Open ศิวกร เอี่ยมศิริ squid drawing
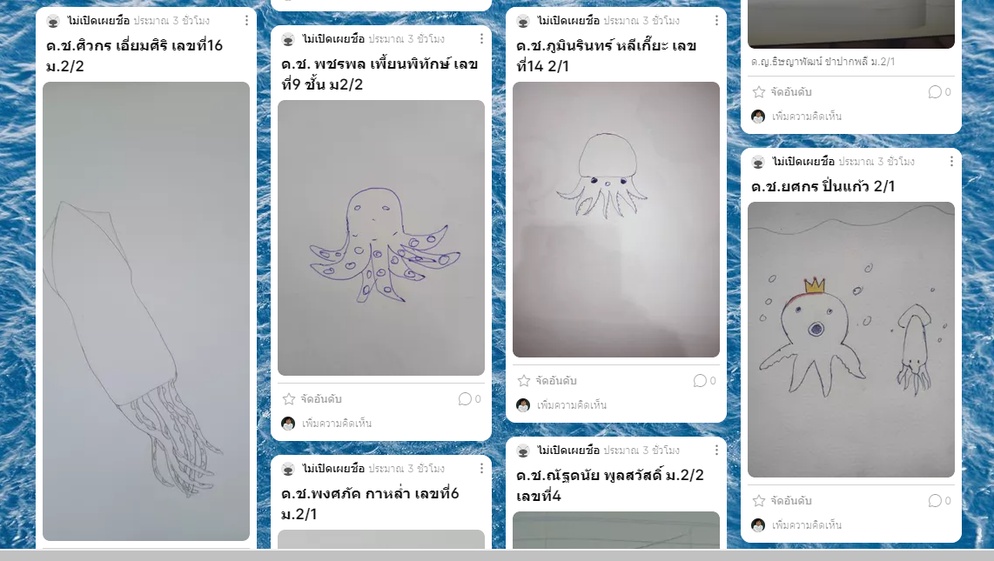Viewport: 994px width, 561px height. [146, 310]
